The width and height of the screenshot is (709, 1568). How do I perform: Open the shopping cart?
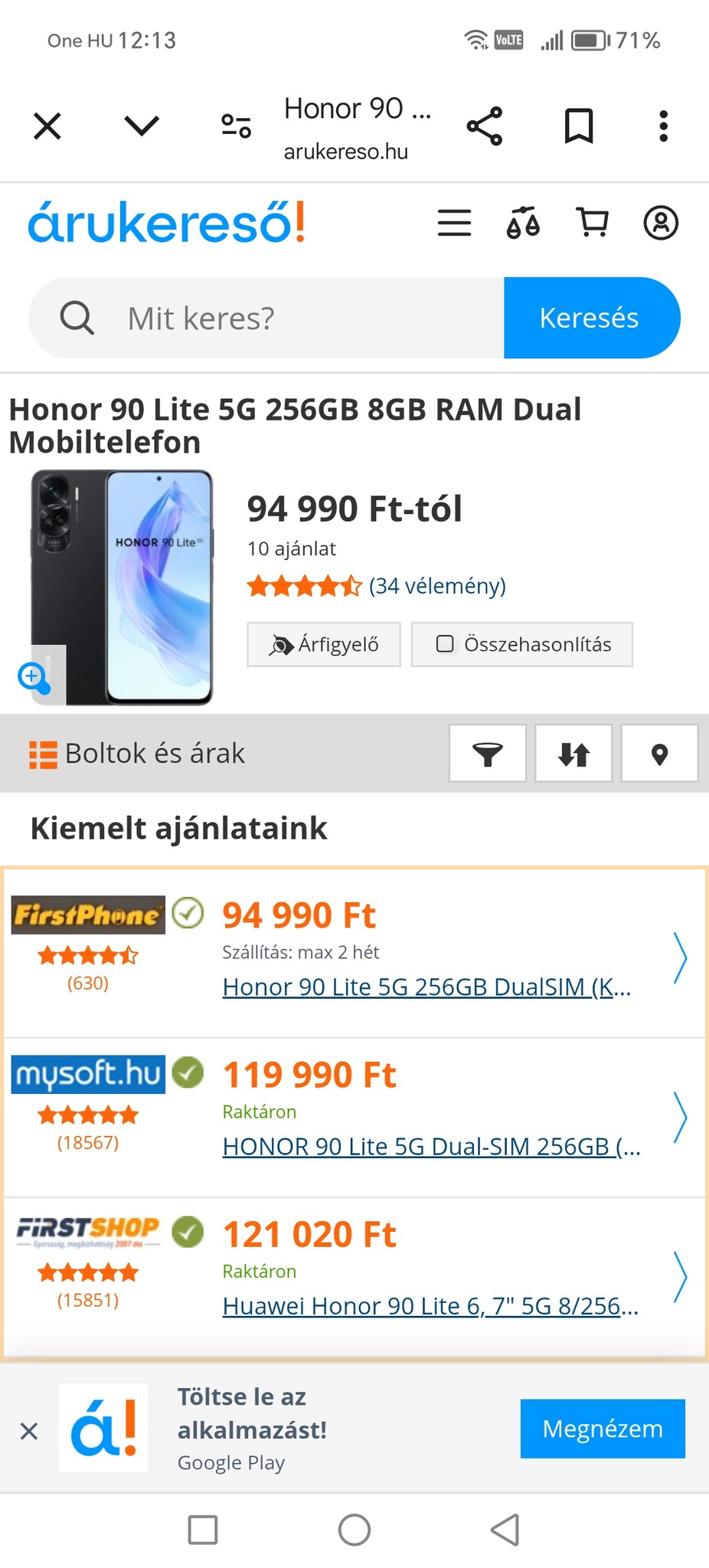592,223
